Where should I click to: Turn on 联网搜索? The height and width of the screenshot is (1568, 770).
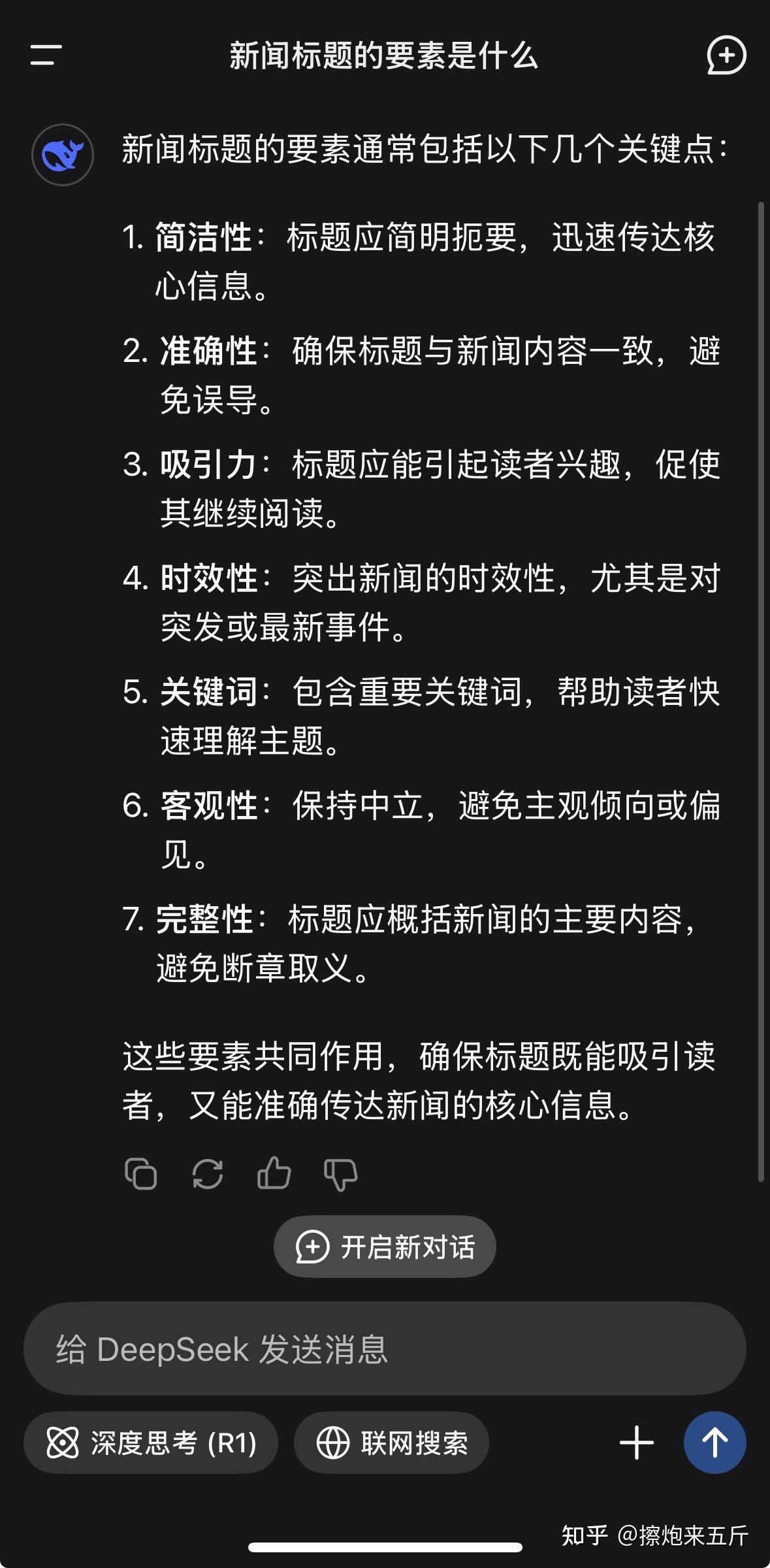click(391, 1443)
